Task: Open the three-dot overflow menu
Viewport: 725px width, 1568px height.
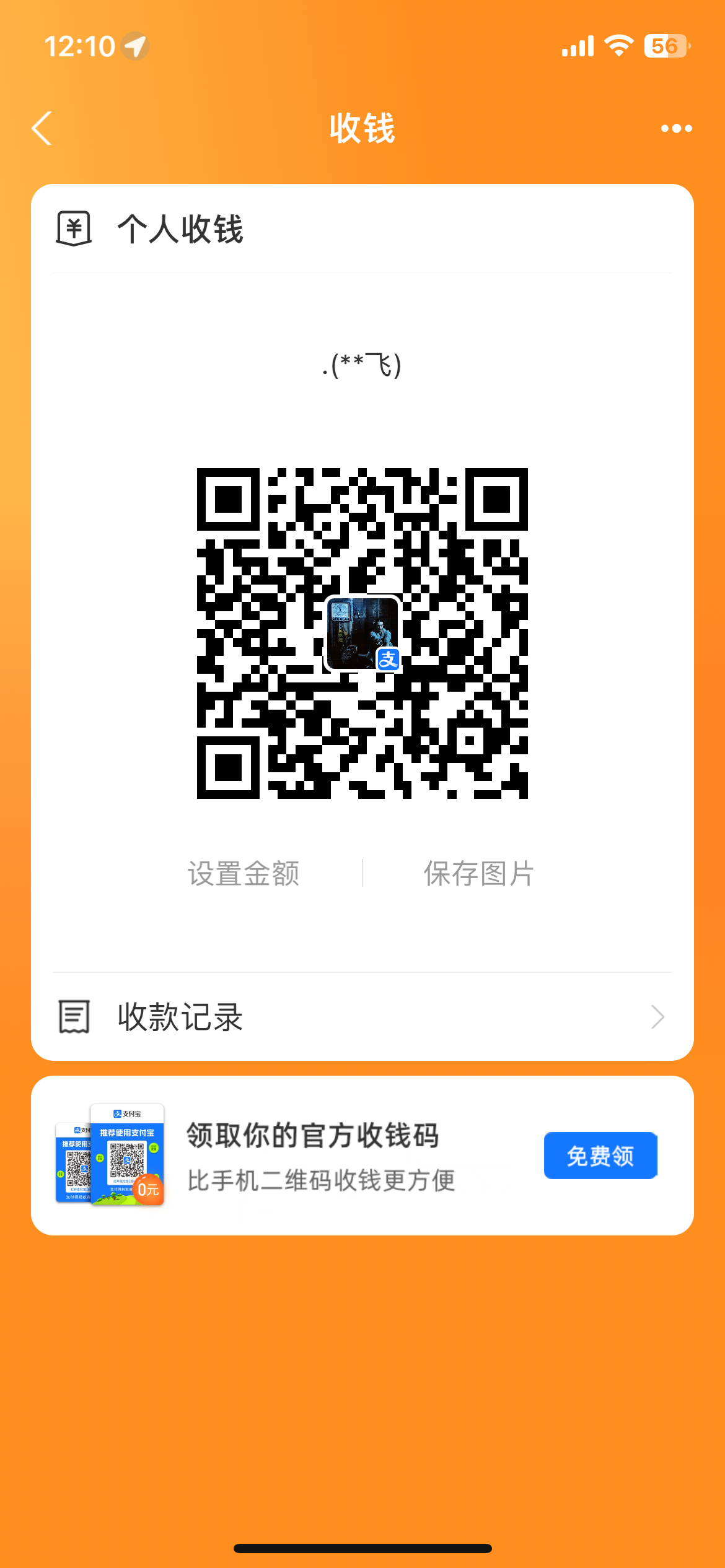Action: pos(676,129)
